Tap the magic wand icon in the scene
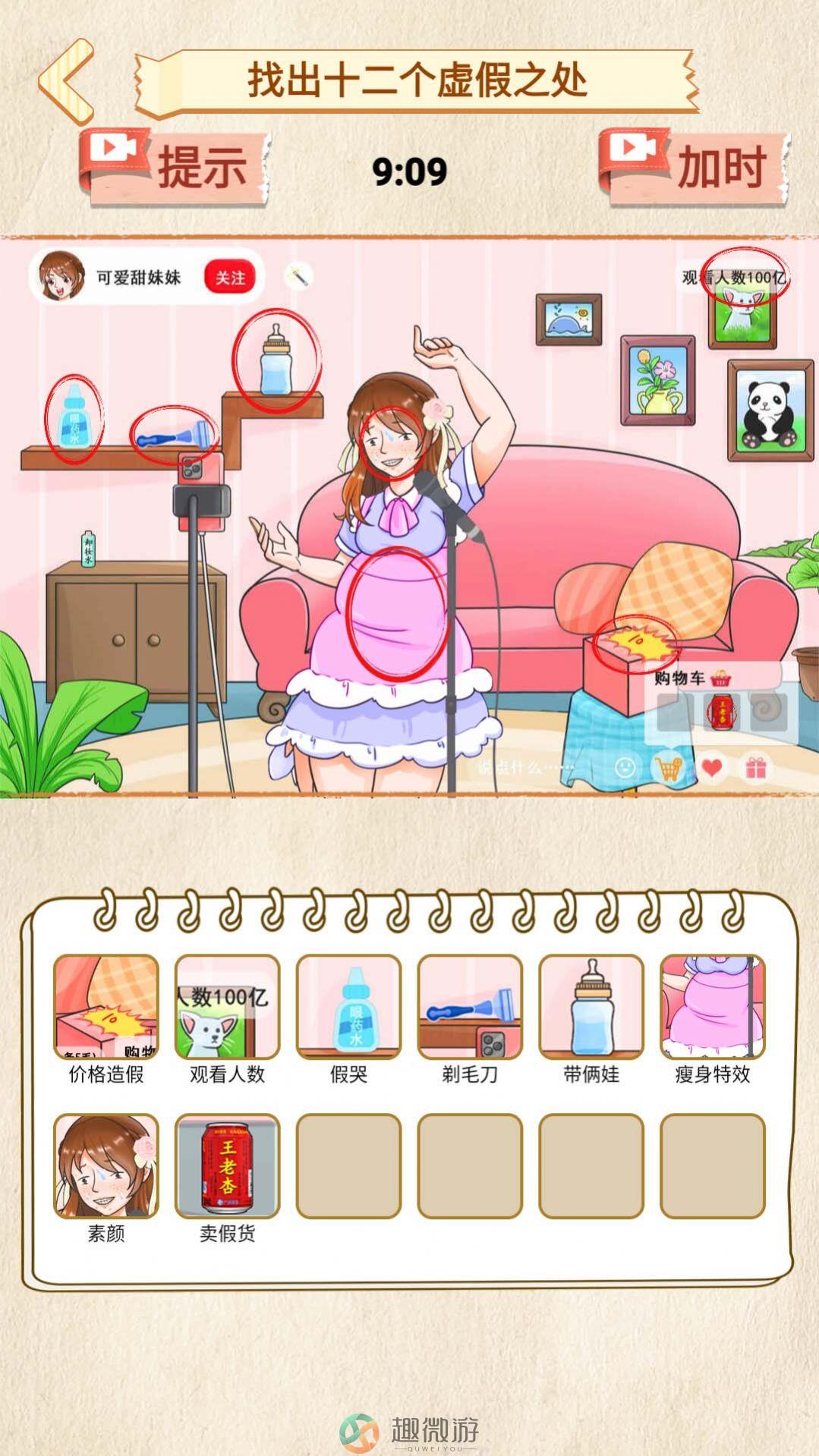Image resolution: width=819 pixels, height=1456 pixels. [299, 275]
